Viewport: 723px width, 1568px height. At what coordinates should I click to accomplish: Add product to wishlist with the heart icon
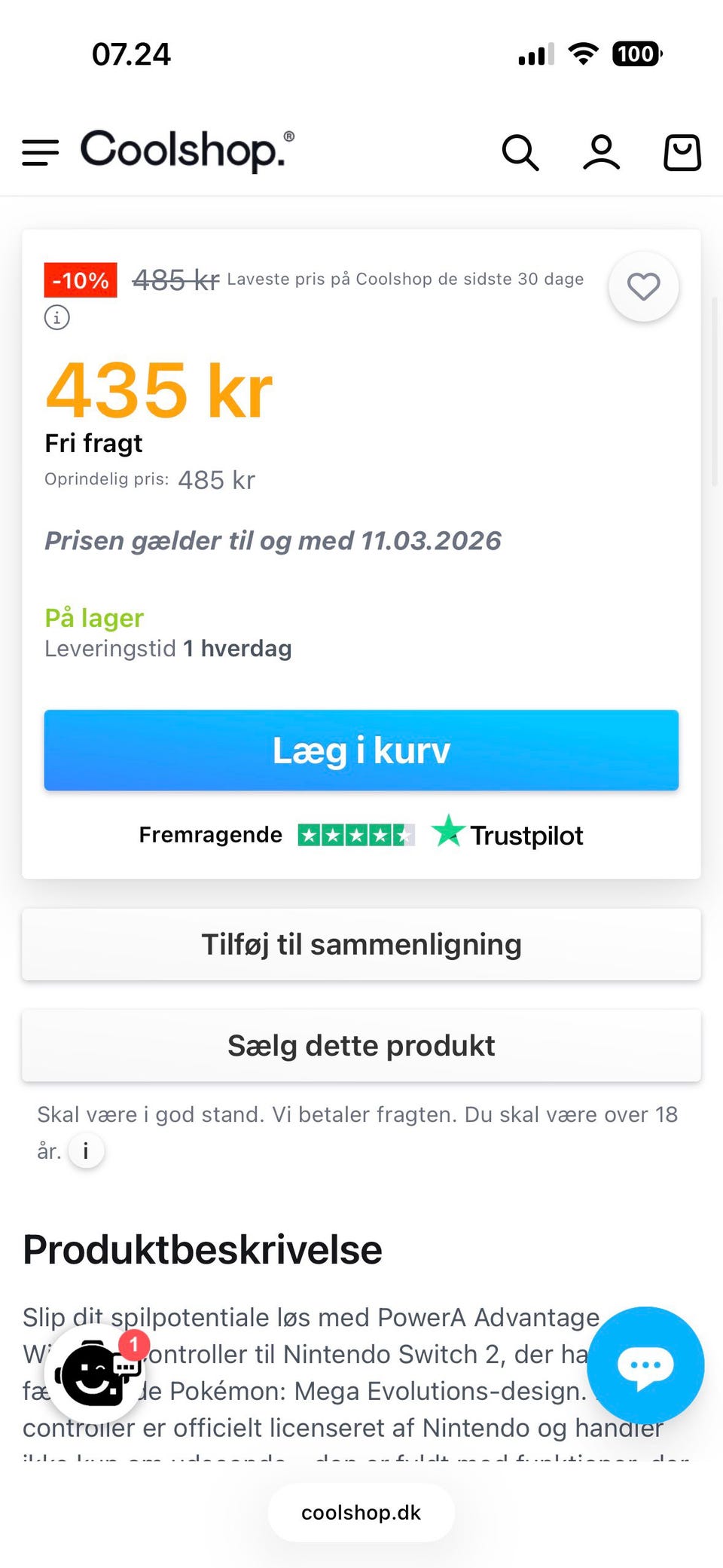coord(643,286)
